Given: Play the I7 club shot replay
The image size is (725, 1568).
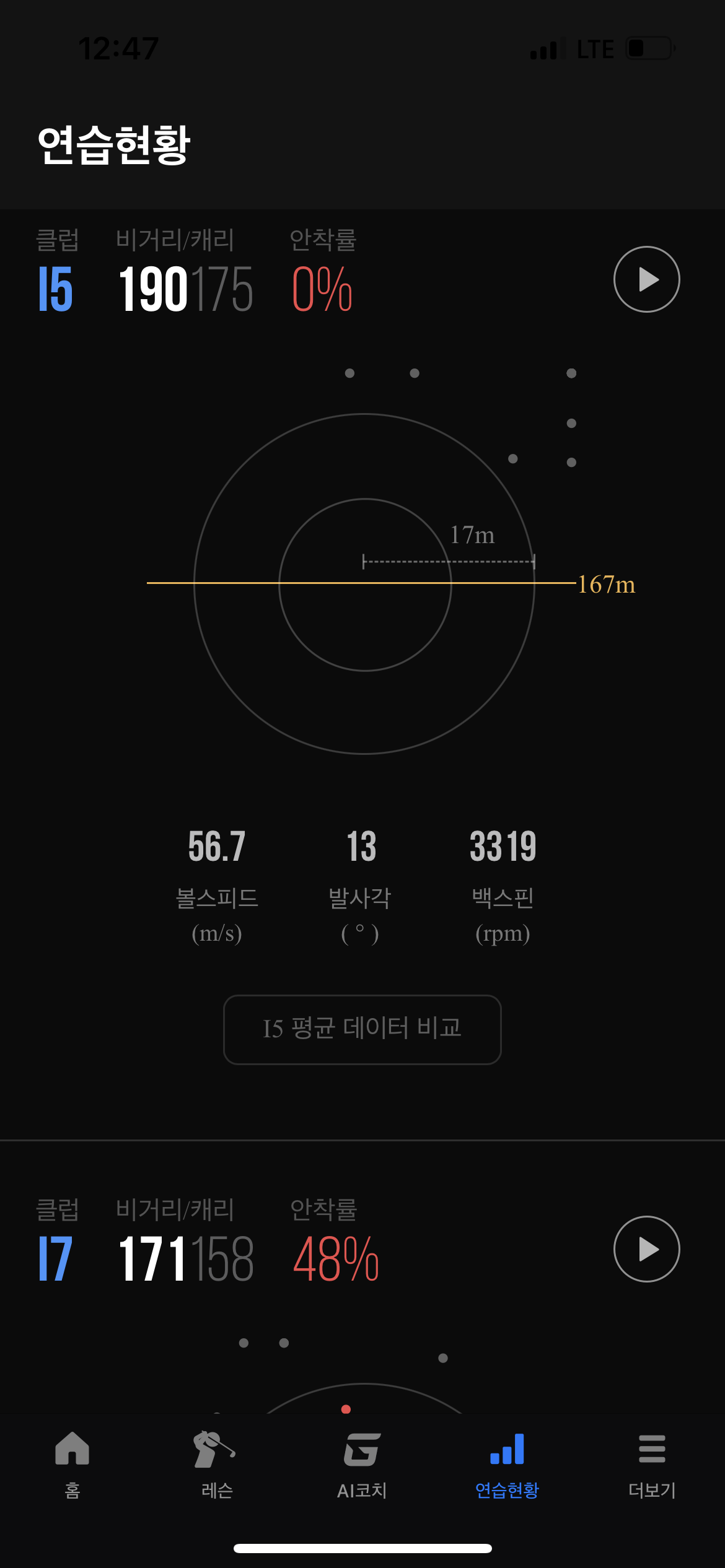Looking at the screenshot, I should pyautogui.click(x=646, y=1249).
